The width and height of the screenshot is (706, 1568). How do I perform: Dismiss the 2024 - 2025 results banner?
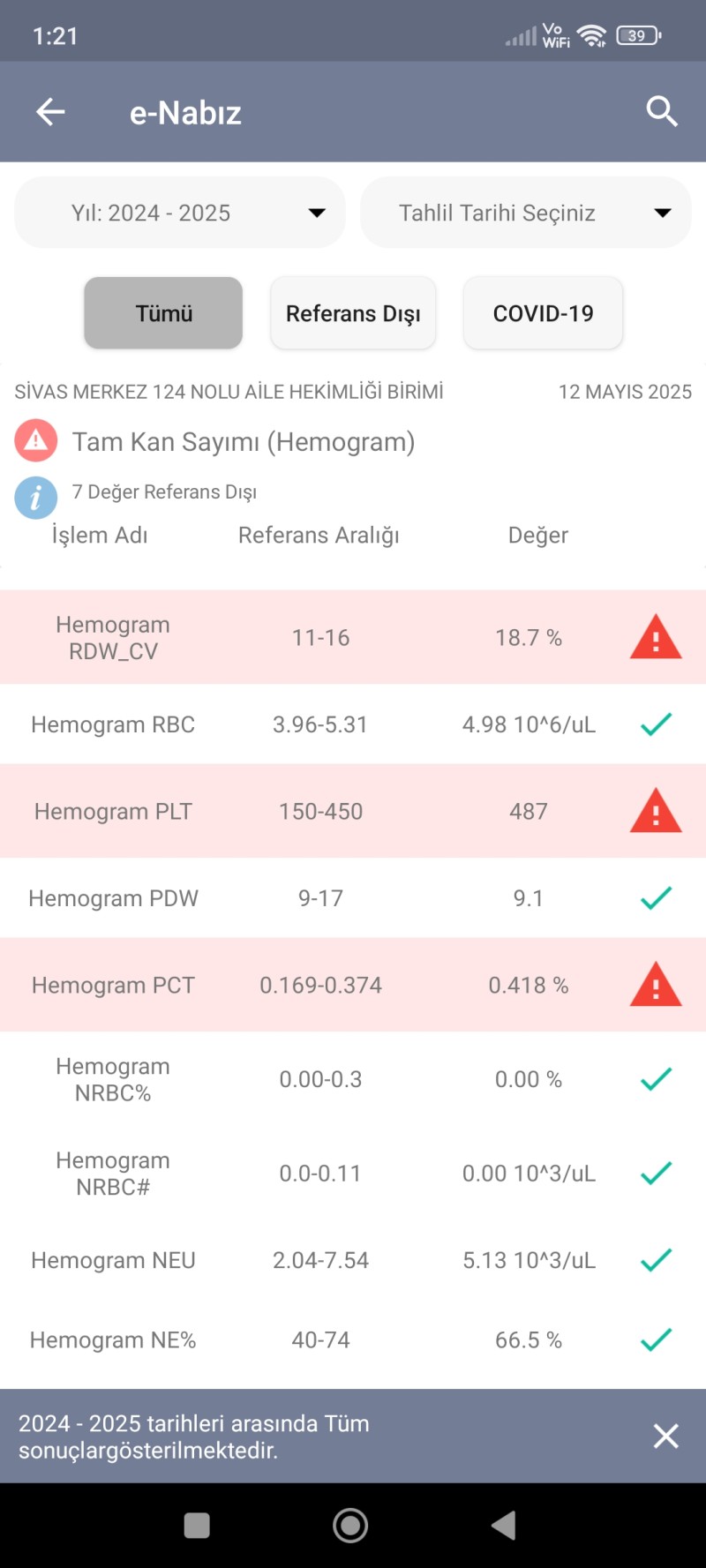coord(666,1436)
